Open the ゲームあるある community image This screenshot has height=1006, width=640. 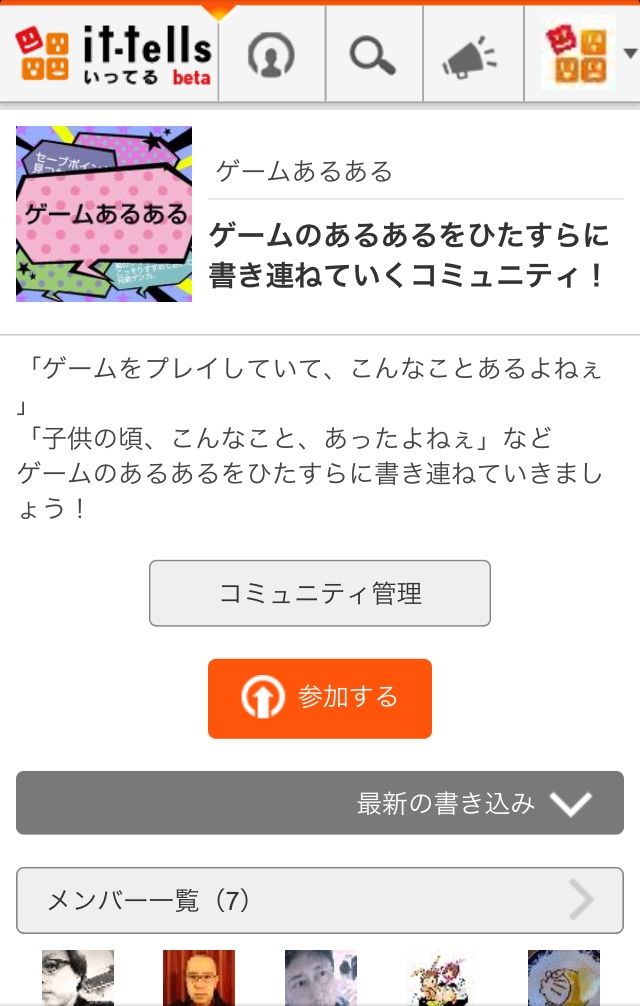coord(104,214)
